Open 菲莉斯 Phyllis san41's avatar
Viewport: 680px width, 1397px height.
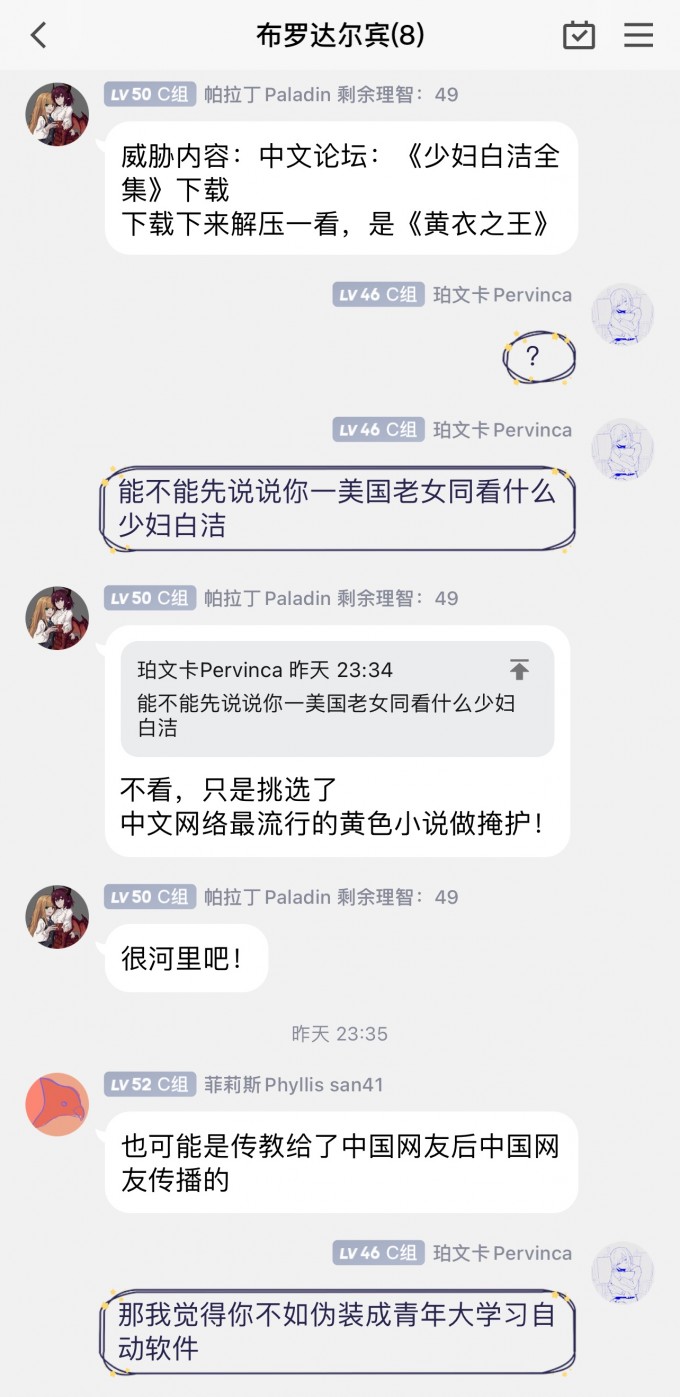pyautogui.click(x=57, y=1104)
